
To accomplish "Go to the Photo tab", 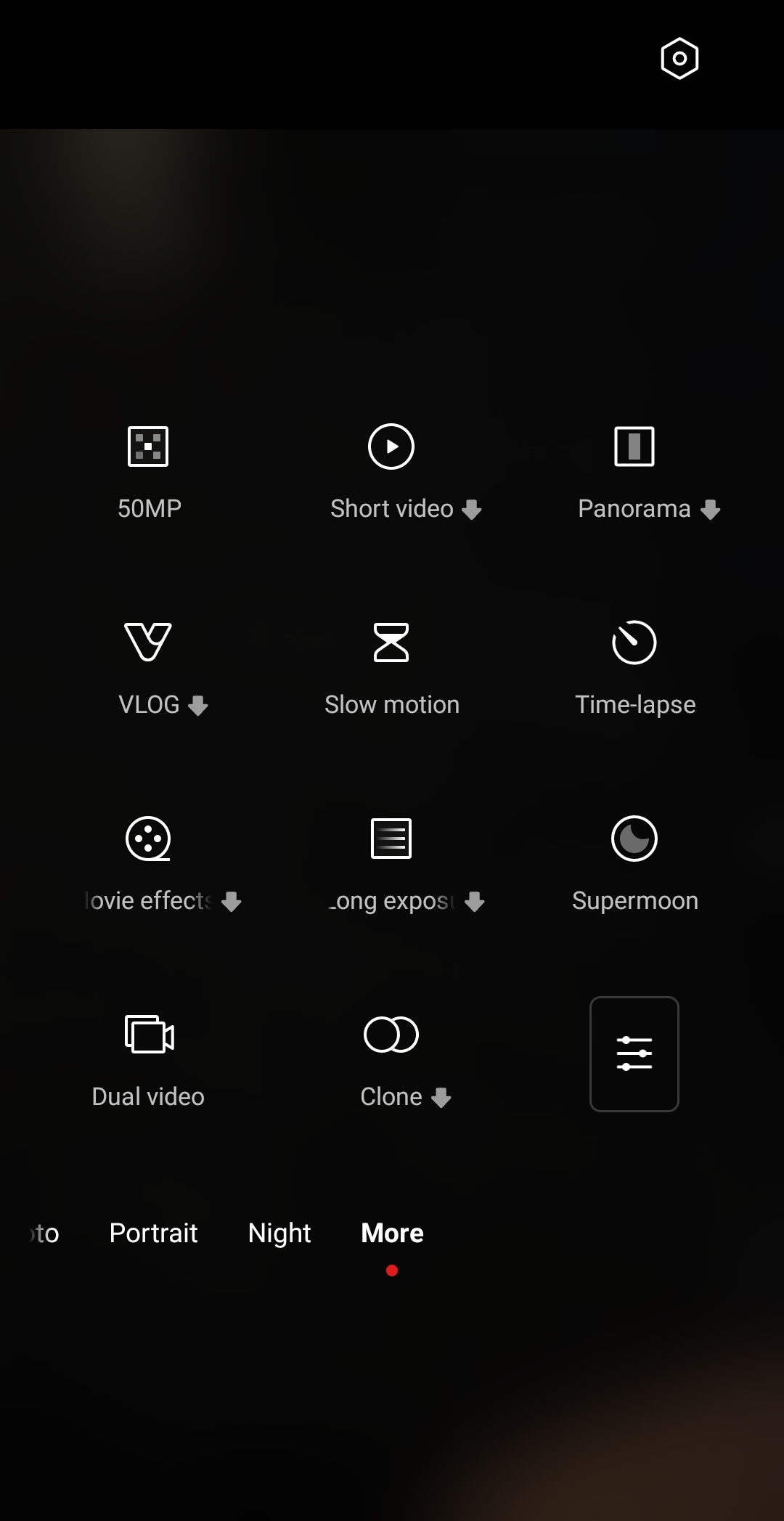I will tap(44, 1233).
